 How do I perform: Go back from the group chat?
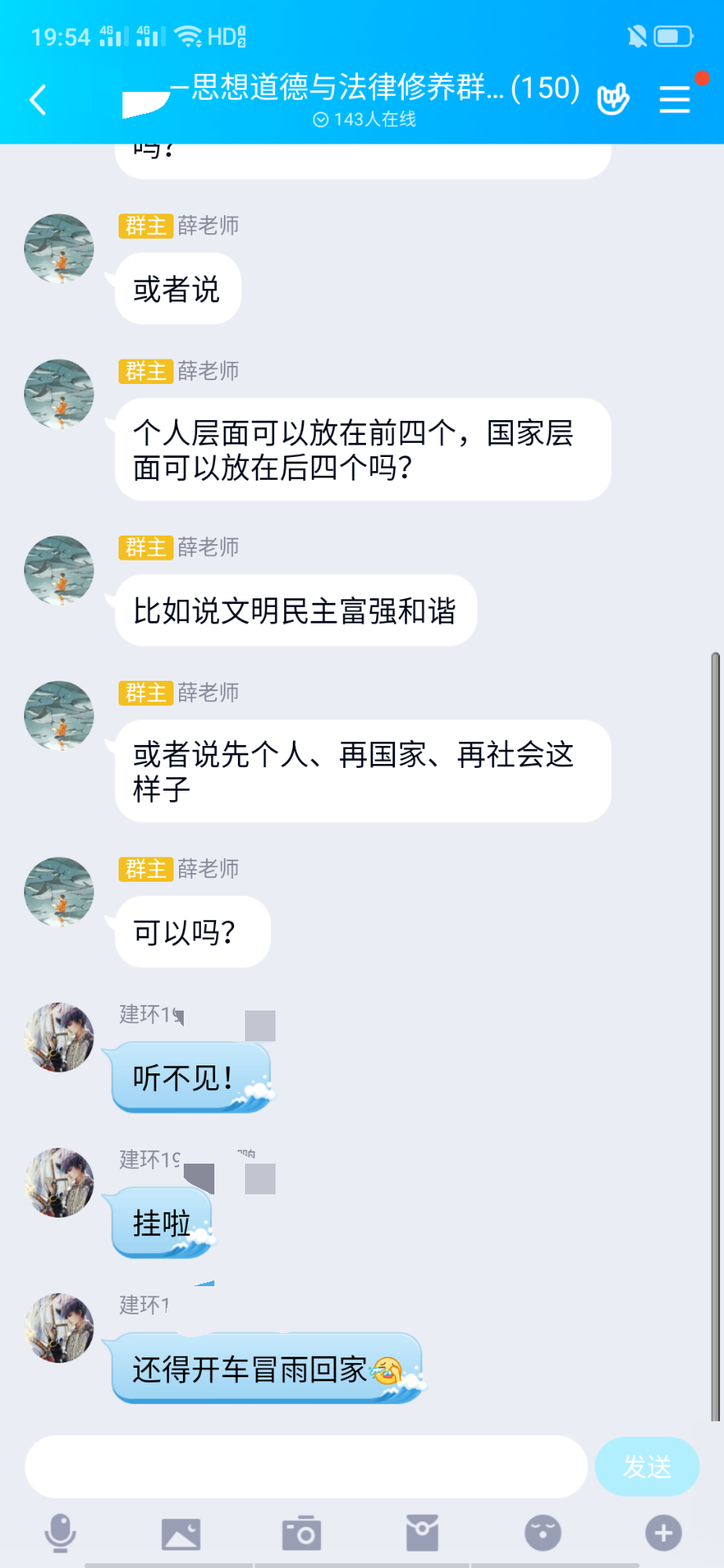point(38,100)
